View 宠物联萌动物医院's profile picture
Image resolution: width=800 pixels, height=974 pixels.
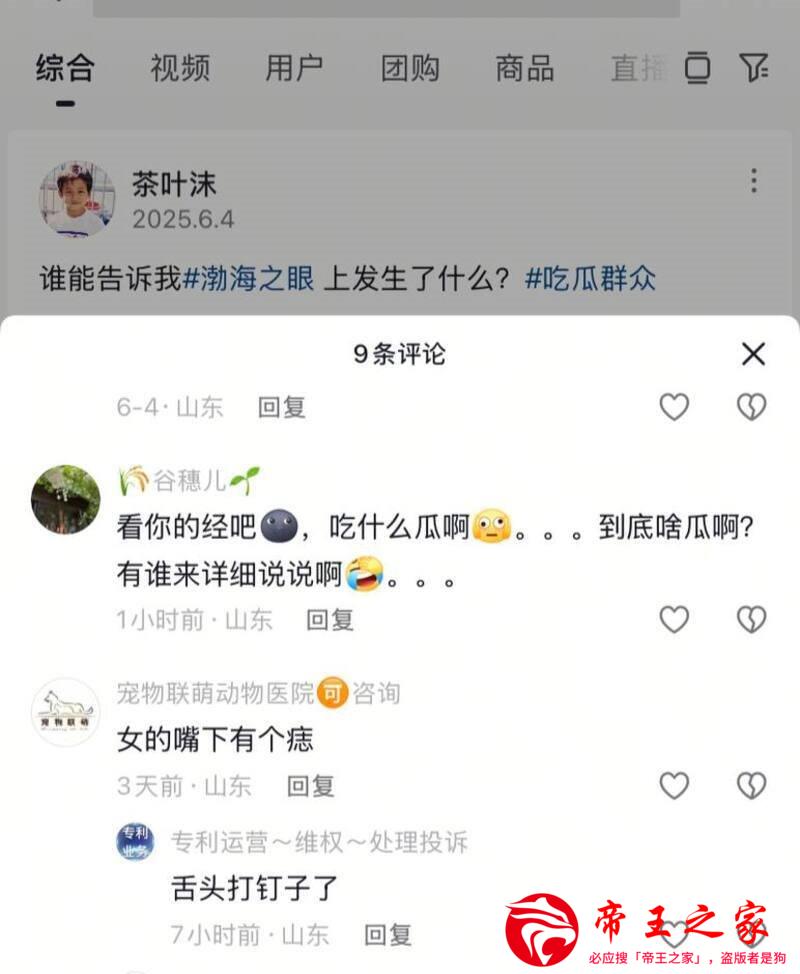pos(66,712)
